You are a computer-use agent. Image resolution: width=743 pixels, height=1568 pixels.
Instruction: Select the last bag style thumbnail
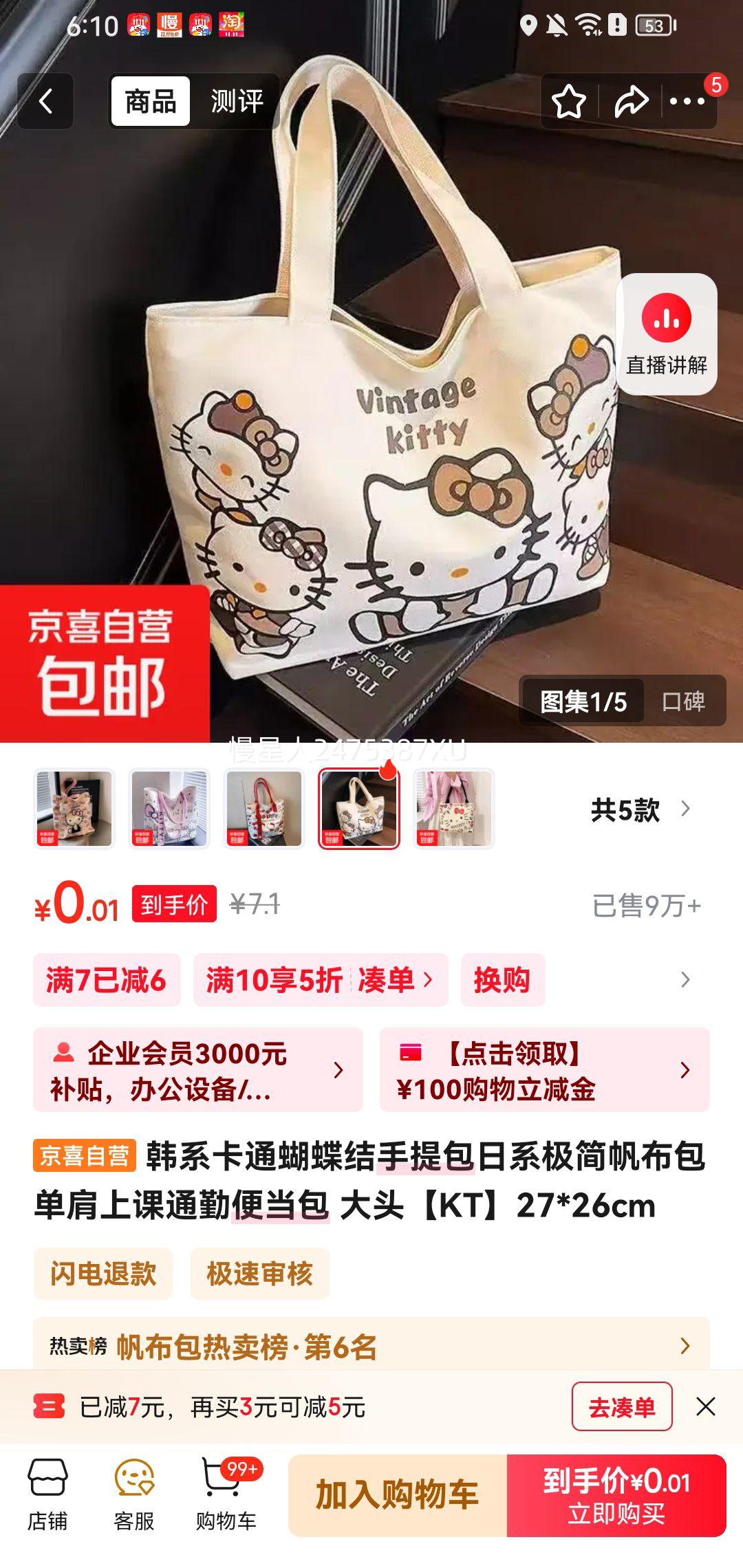coord(453,809)
